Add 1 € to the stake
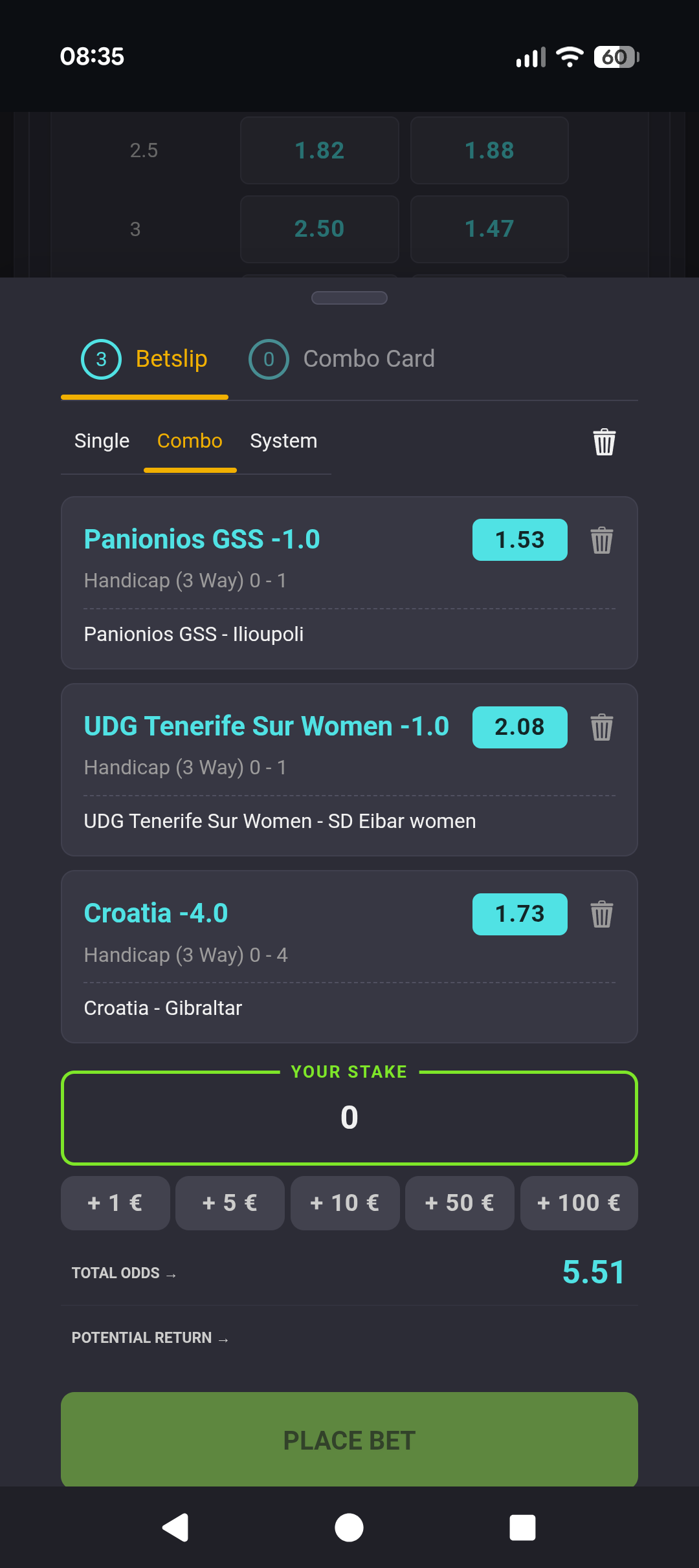The width and height of the screenshot is (699, 1568). (x=115, y=1203)
